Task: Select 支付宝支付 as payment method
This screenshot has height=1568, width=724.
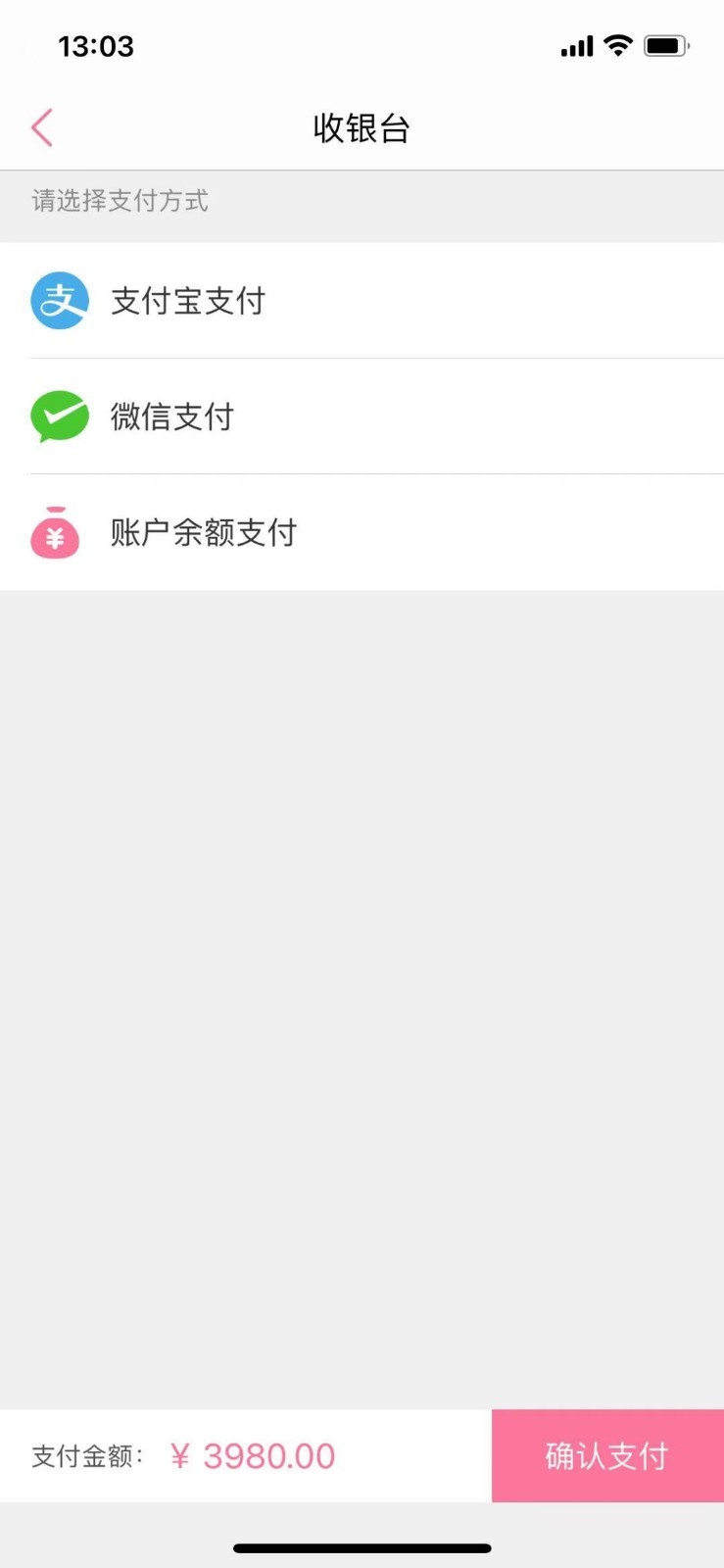Action: [x=362, y=301]
